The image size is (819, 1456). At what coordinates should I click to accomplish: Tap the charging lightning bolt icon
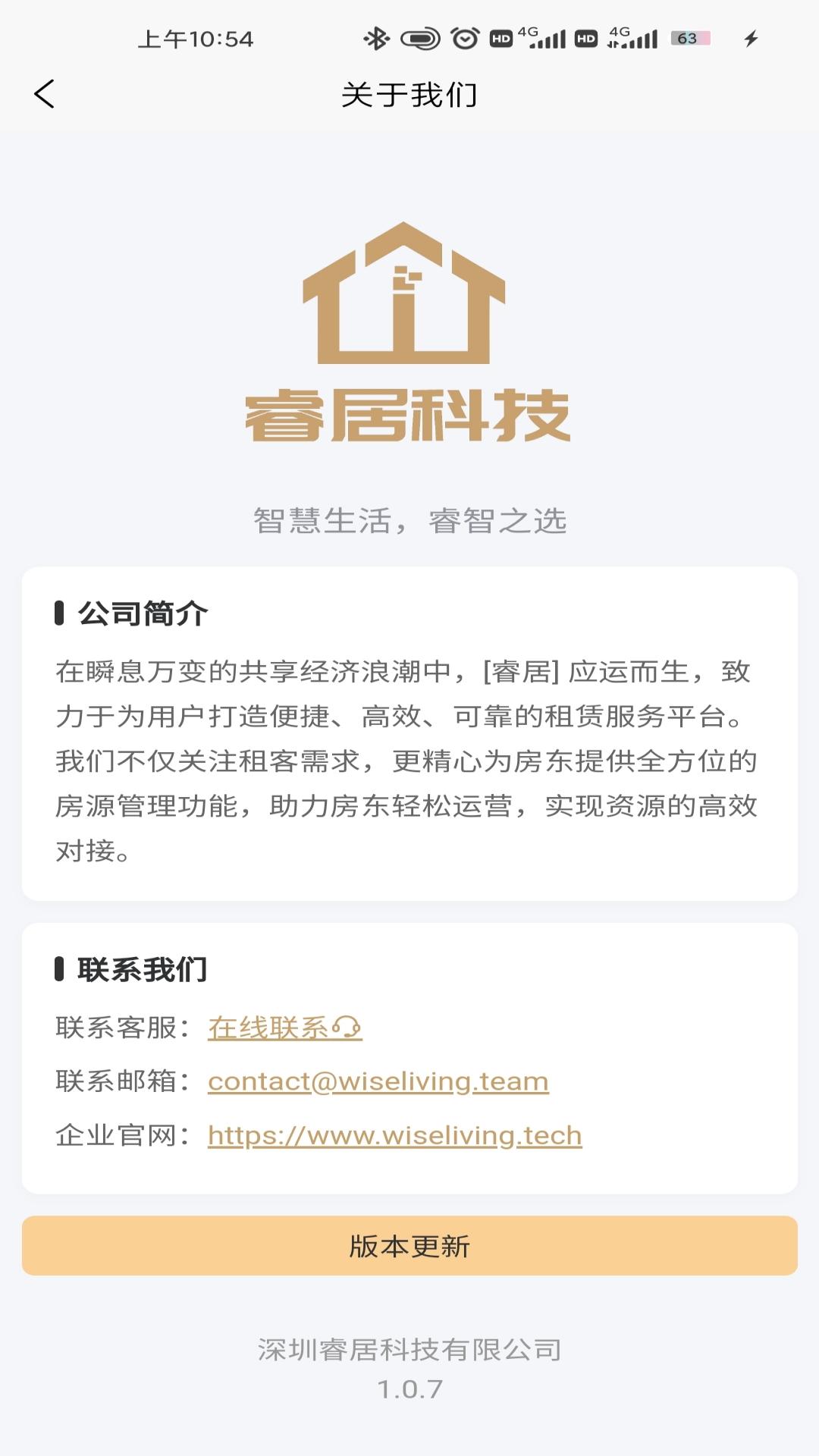pyautogui.click(x=752, y=38)
